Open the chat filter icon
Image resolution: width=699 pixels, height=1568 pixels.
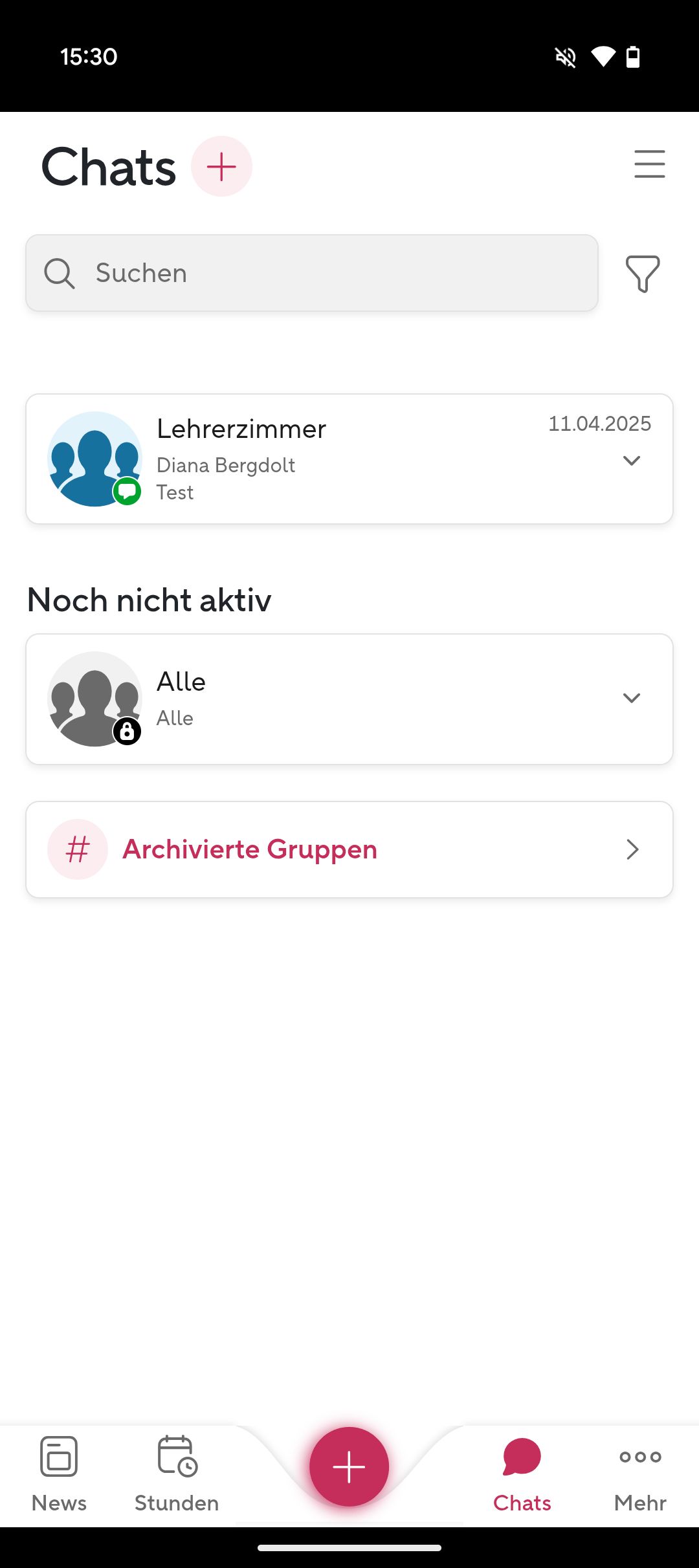pos(642,273)
